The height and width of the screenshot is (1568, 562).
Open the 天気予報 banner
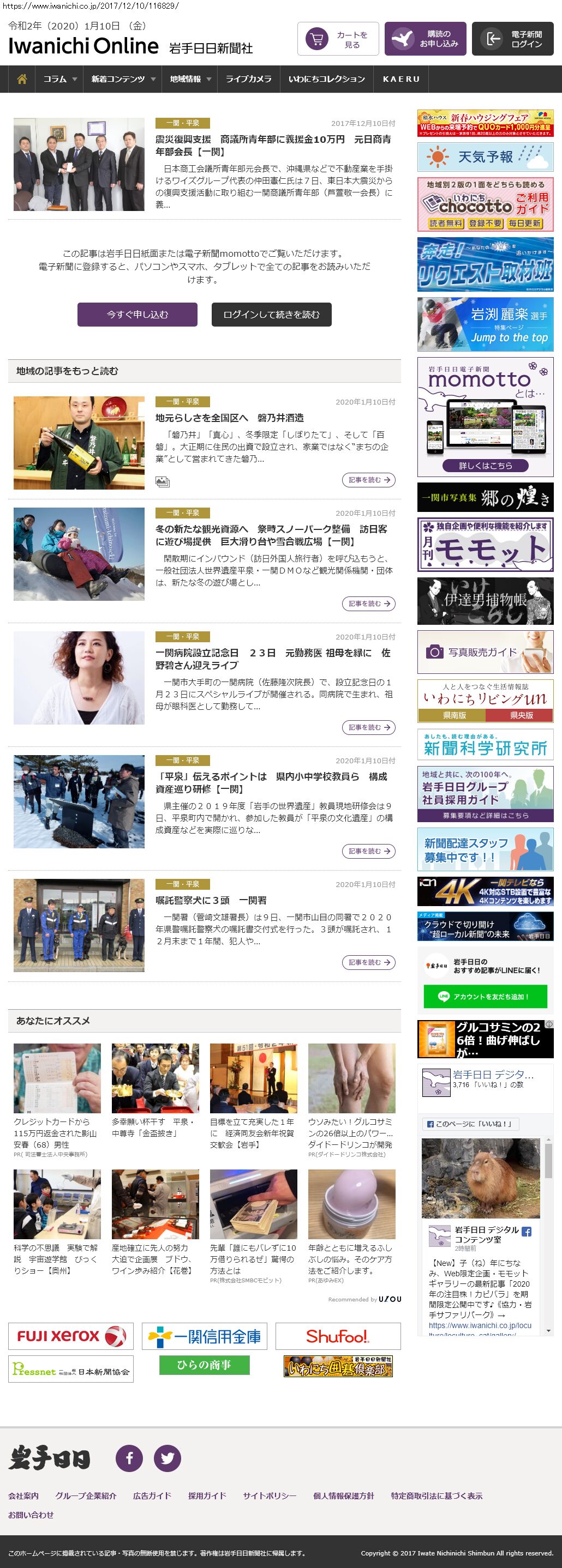[485, 157]
